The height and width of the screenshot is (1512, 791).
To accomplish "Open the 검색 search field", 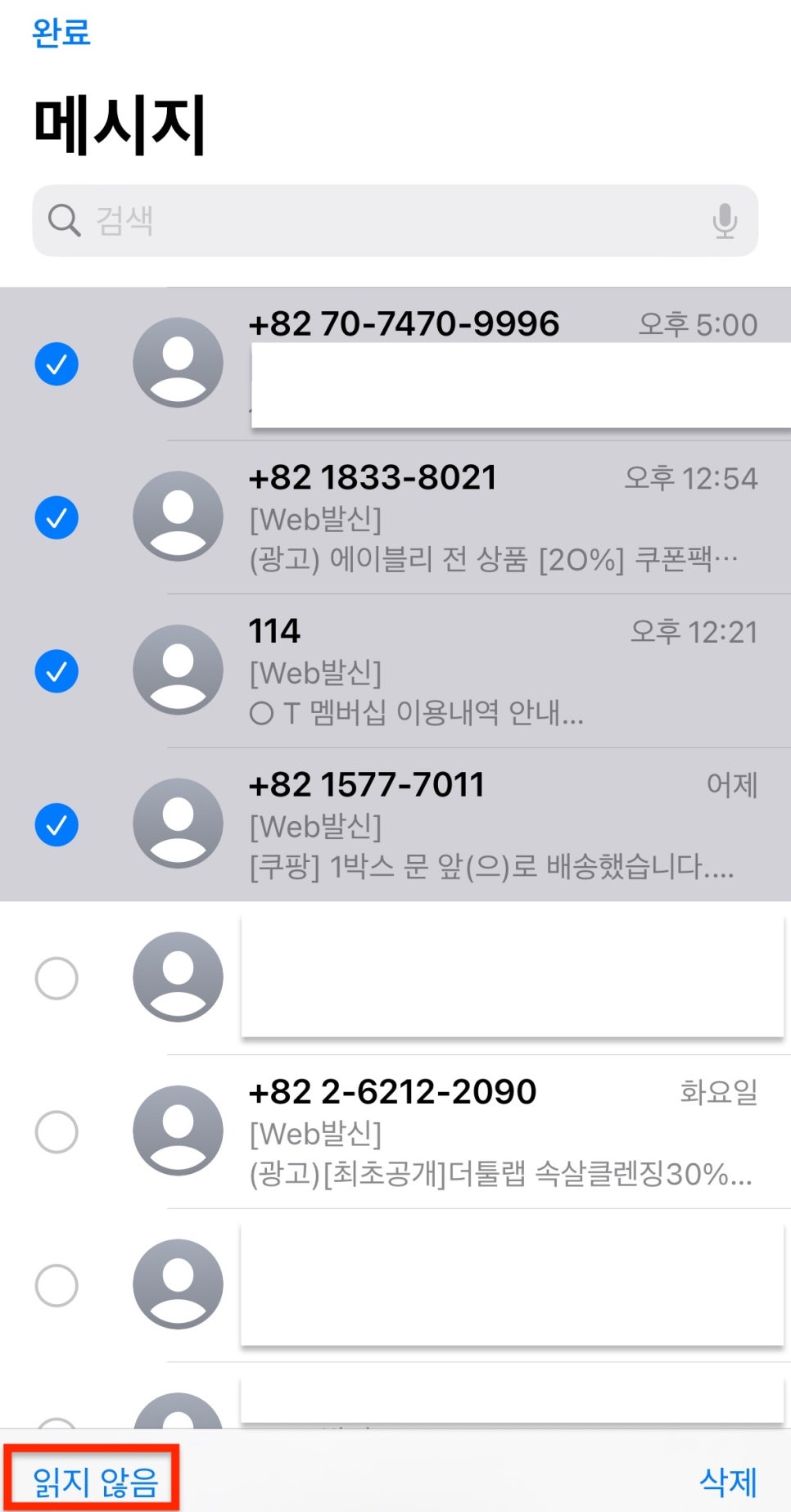I will point(395,220).
